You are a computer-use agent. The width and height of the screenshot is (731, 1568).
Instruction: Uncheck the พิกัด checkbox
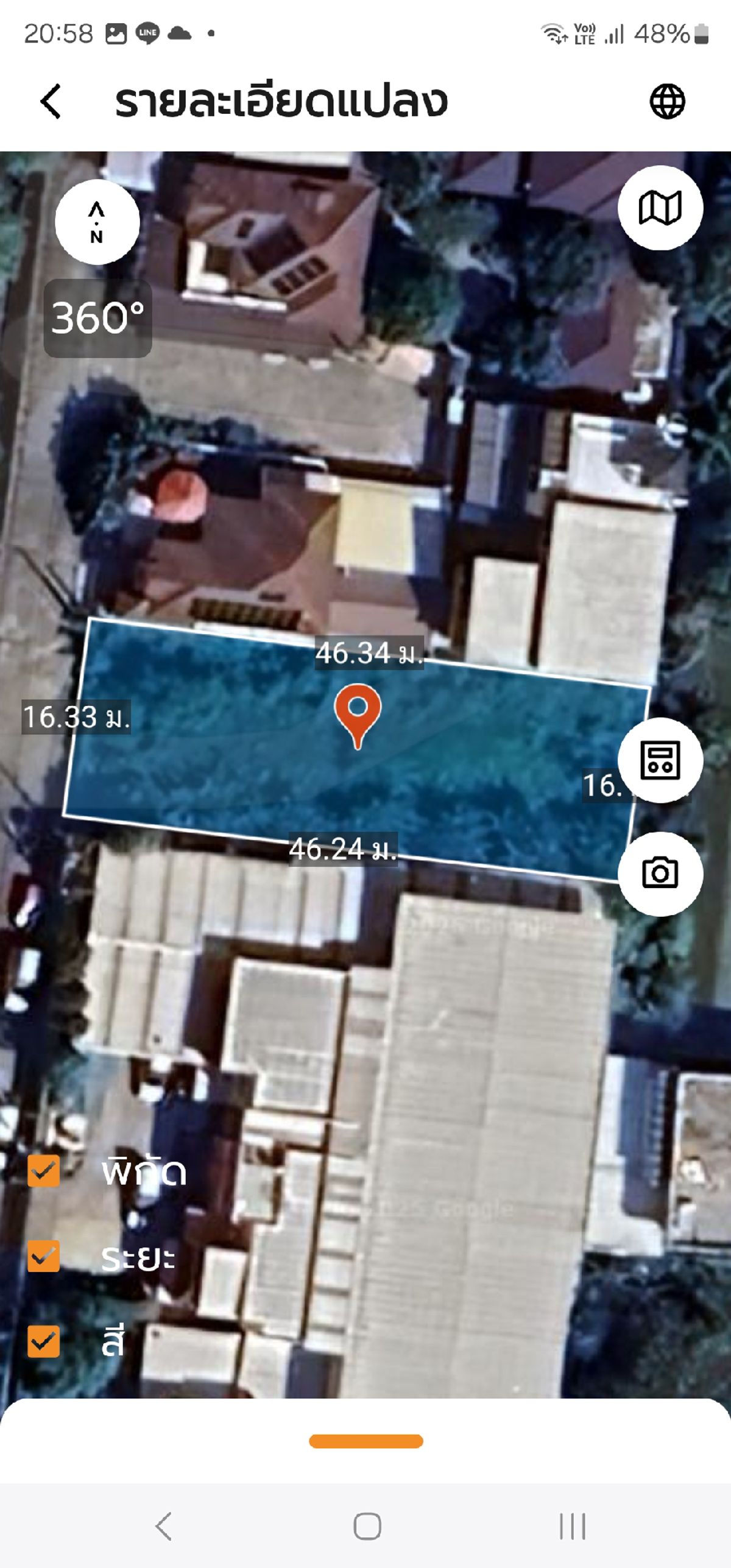44,1170
